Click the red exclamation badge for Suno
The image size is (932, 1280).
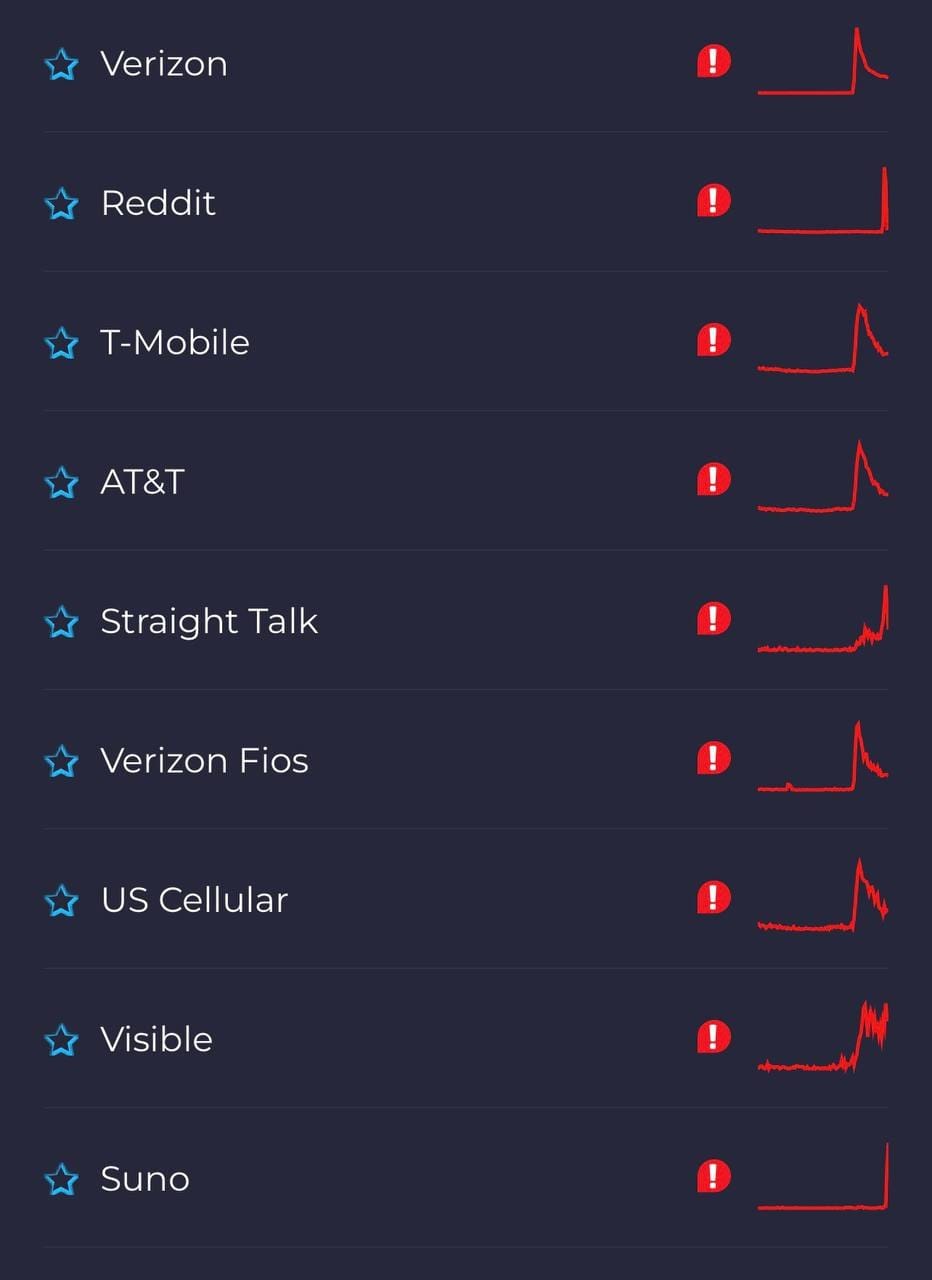pyautogui.click(x=712, y=1178)
